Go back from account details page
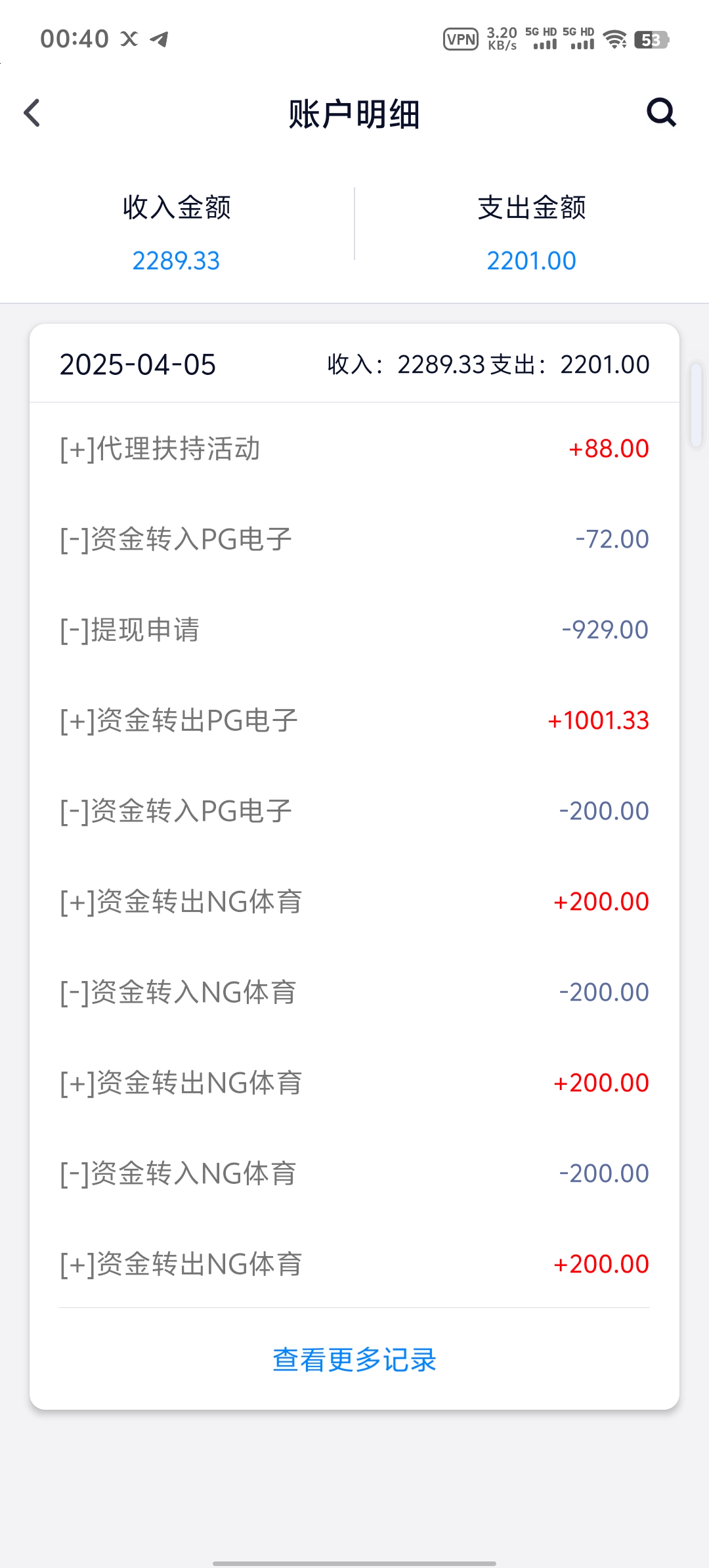This screenshot has height=1568, width=709. [x=32, y=113]
